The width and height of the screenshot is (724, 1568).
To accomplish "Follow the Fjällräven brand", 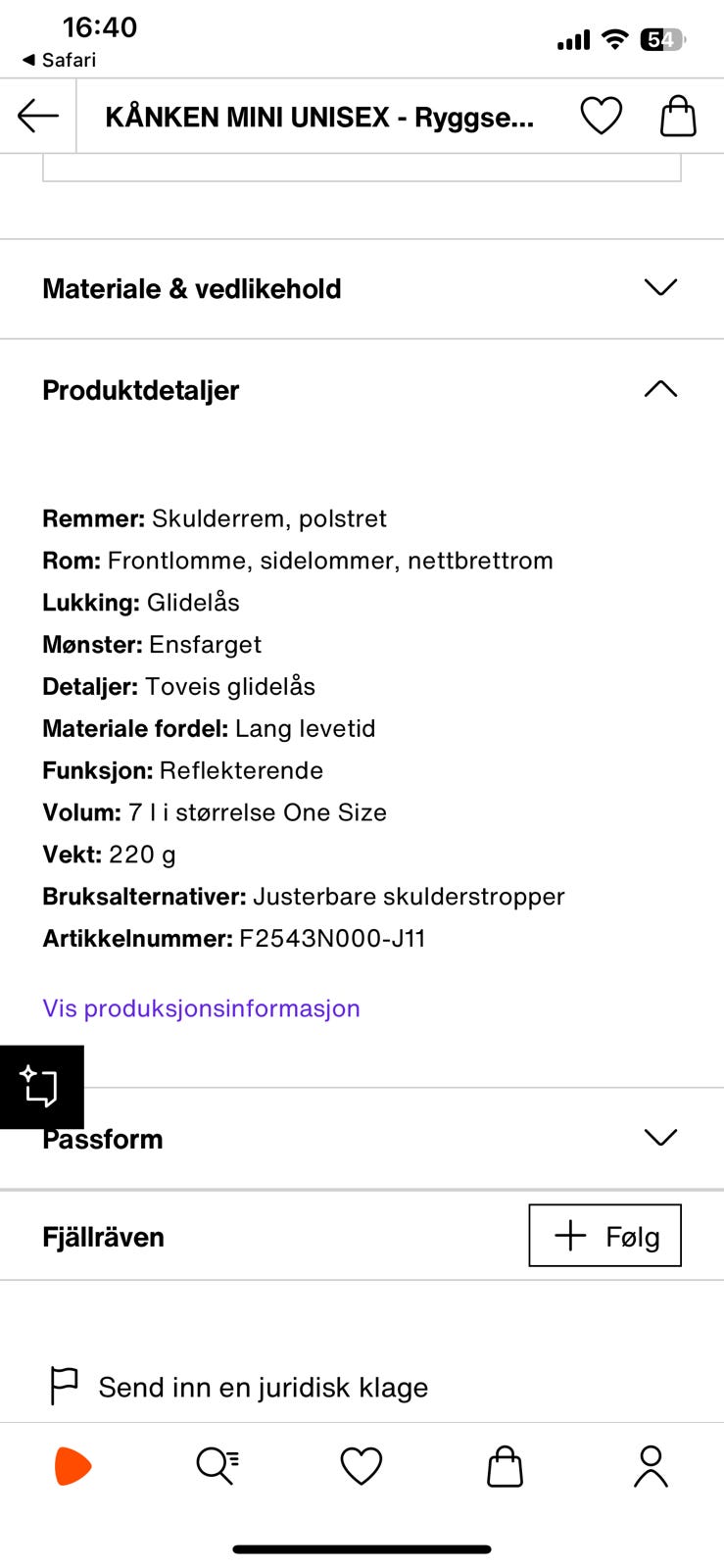I will click(604, 1236).
